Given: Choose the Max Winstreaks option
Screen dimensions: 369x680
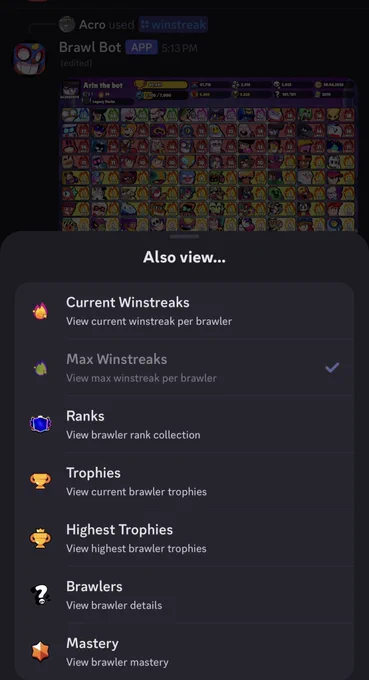Looking at the screenshot, I should coord(184,368).
